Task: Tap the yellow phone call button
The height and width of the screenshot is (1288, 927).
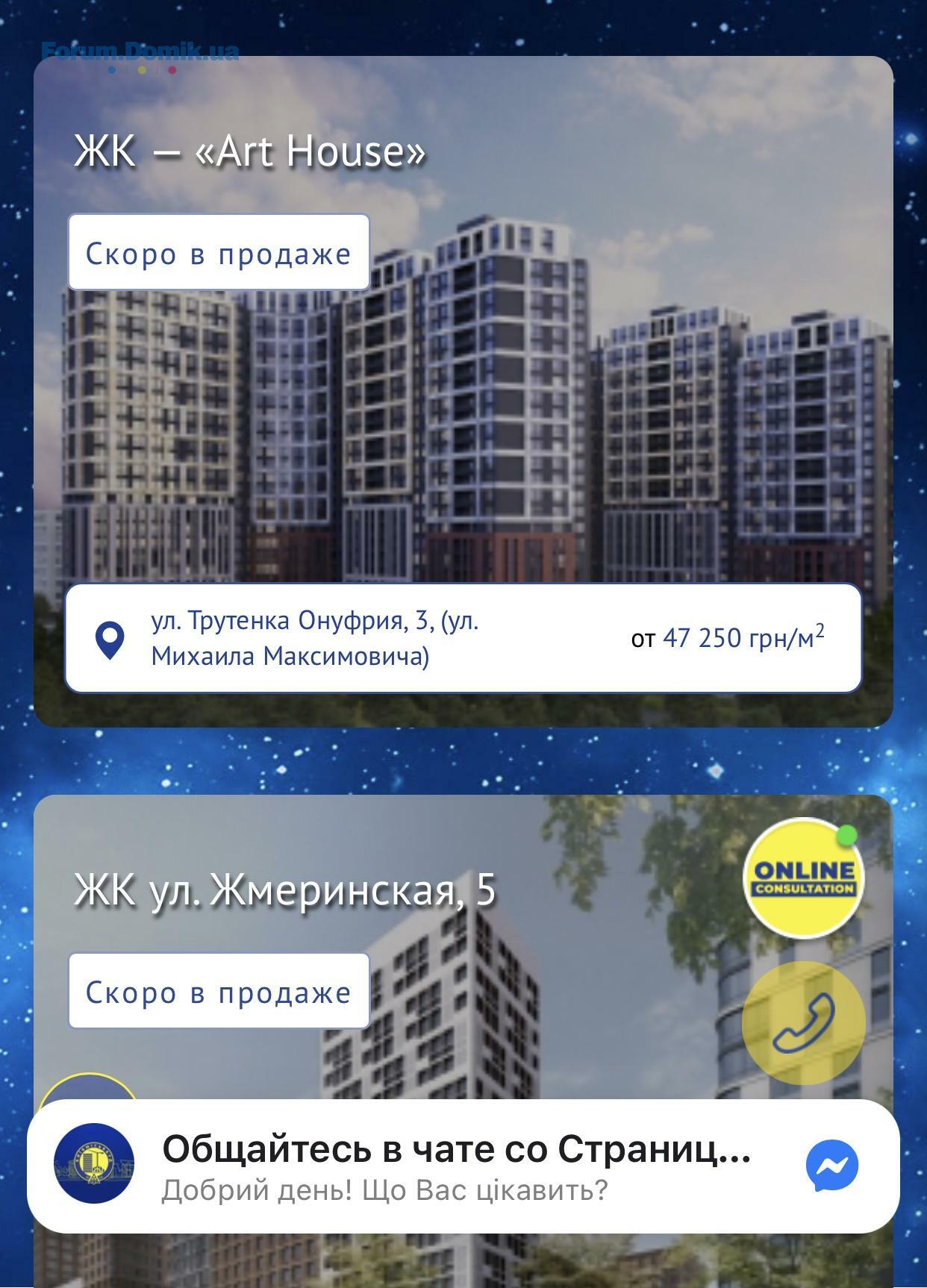Action: pos(804,1023)
